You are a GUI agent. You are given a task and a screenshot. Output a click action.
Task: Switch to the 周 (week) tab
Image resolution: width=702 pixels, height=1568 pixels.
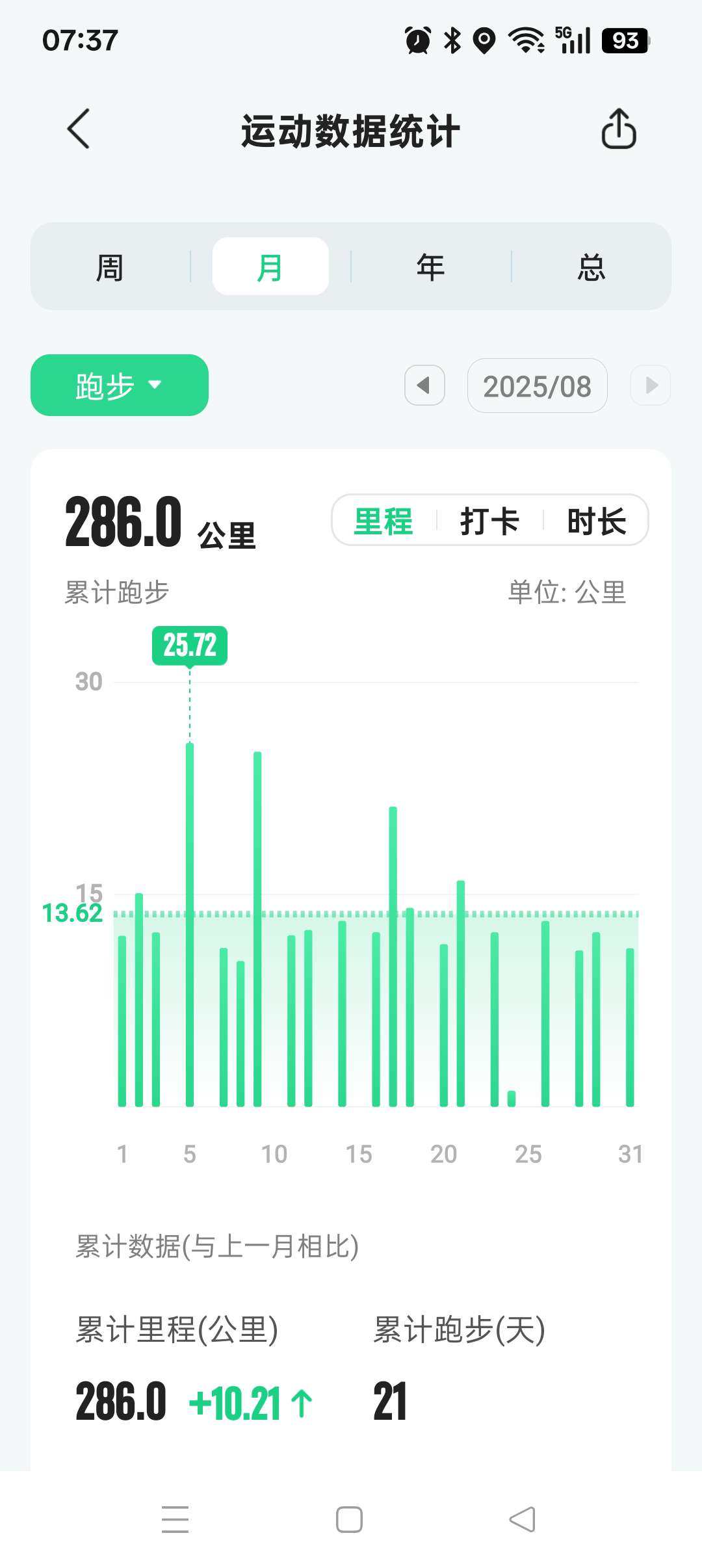pyautogui.click(x=109, y=267)
